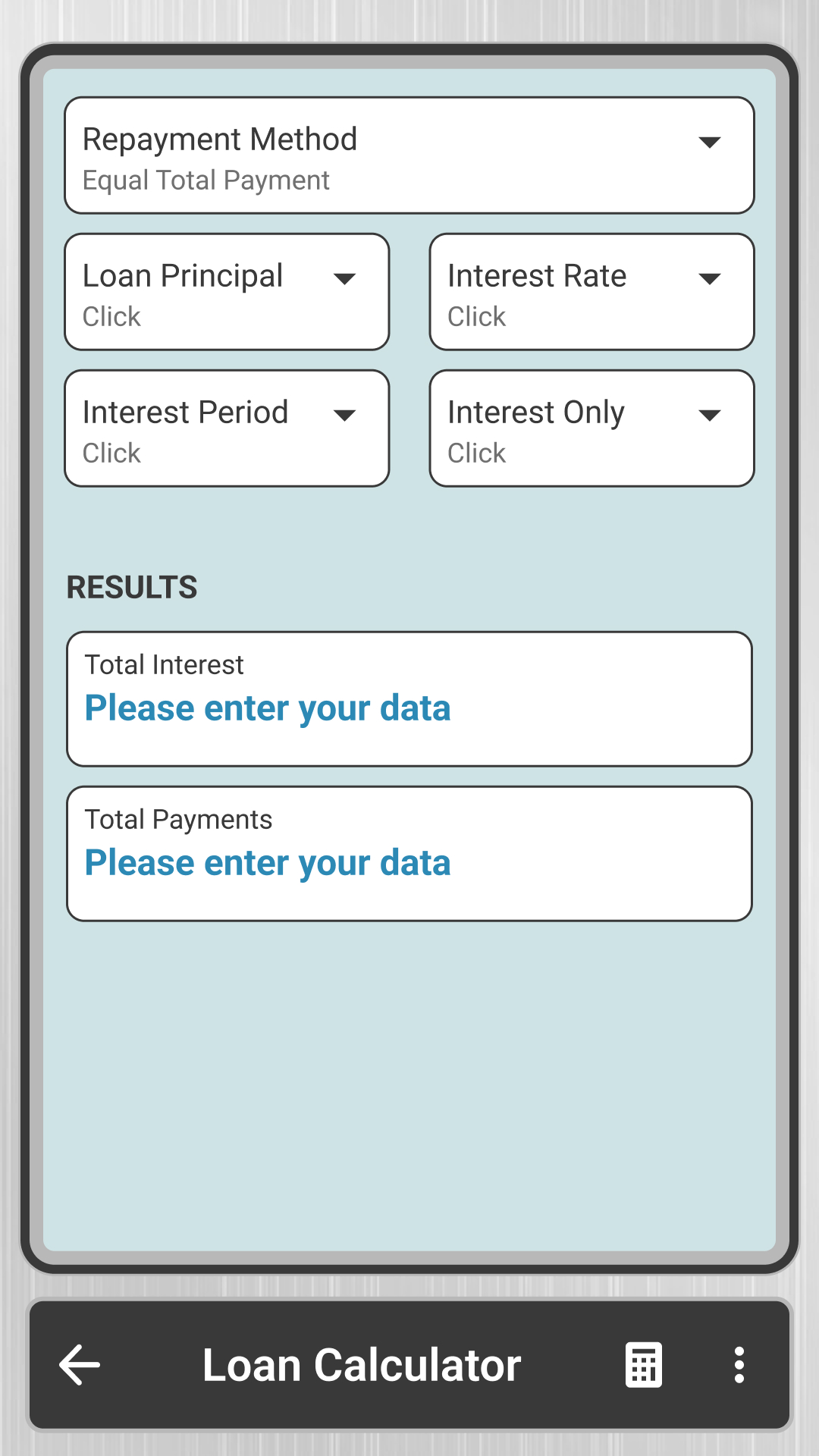
Task: Tap the Total Payments result card
Action: (x=409, y=853)
